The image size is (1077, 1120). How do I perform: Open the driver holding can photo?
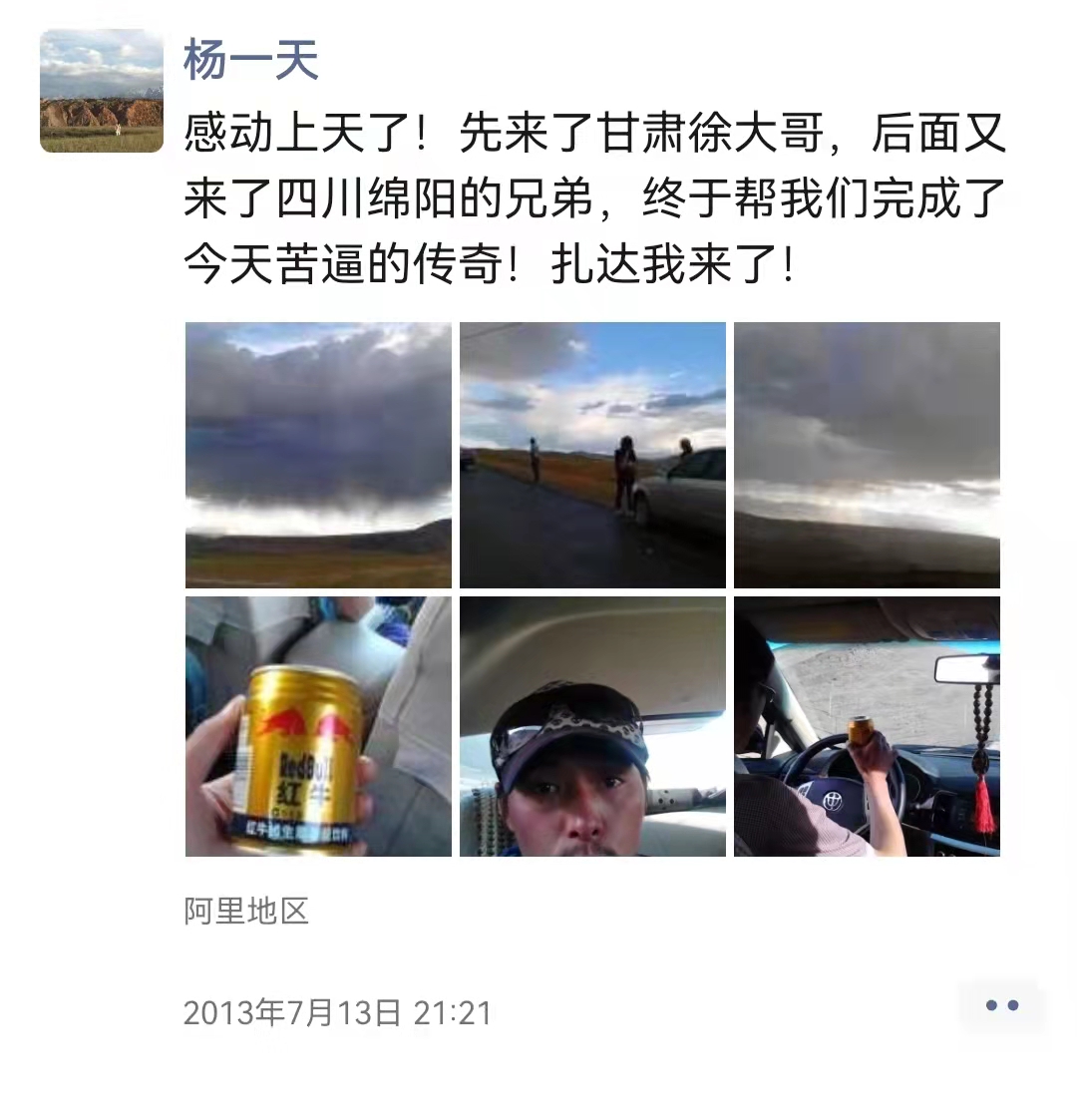[867, 726]
